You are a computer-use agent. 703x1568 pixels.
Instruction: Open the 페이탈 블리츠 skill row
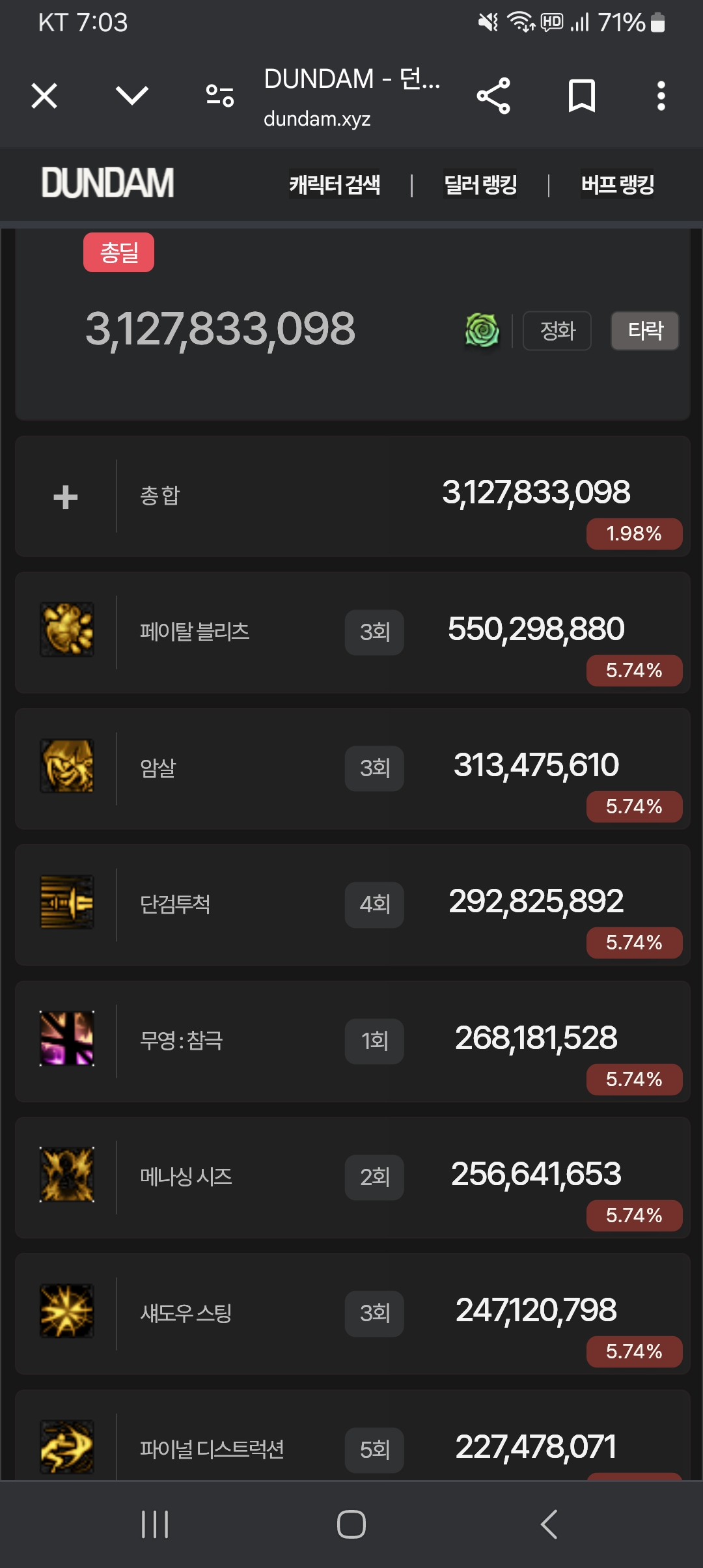(x=351, y=632)
